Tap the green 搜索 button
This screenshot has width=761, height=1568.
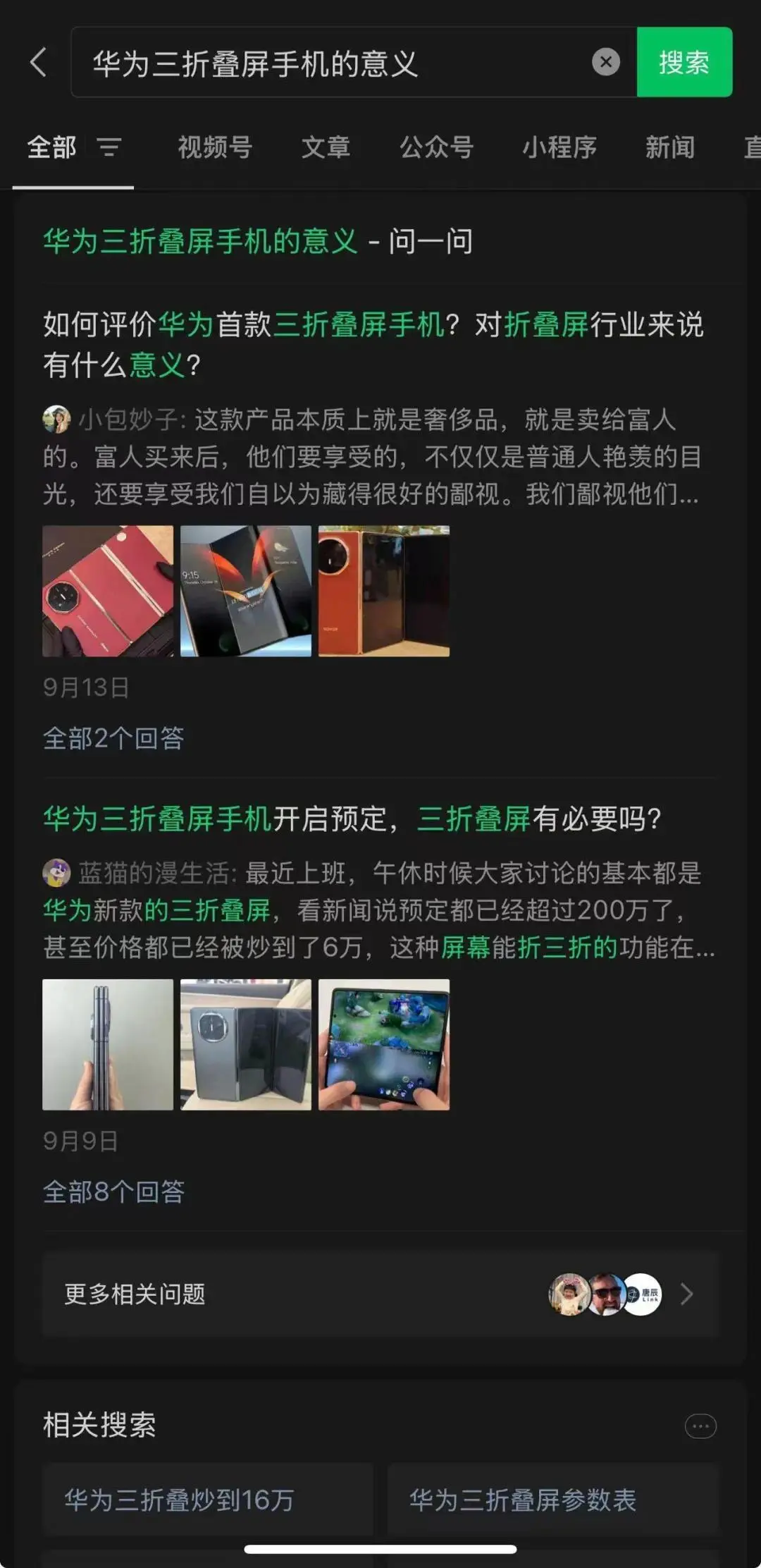[683, 62]
